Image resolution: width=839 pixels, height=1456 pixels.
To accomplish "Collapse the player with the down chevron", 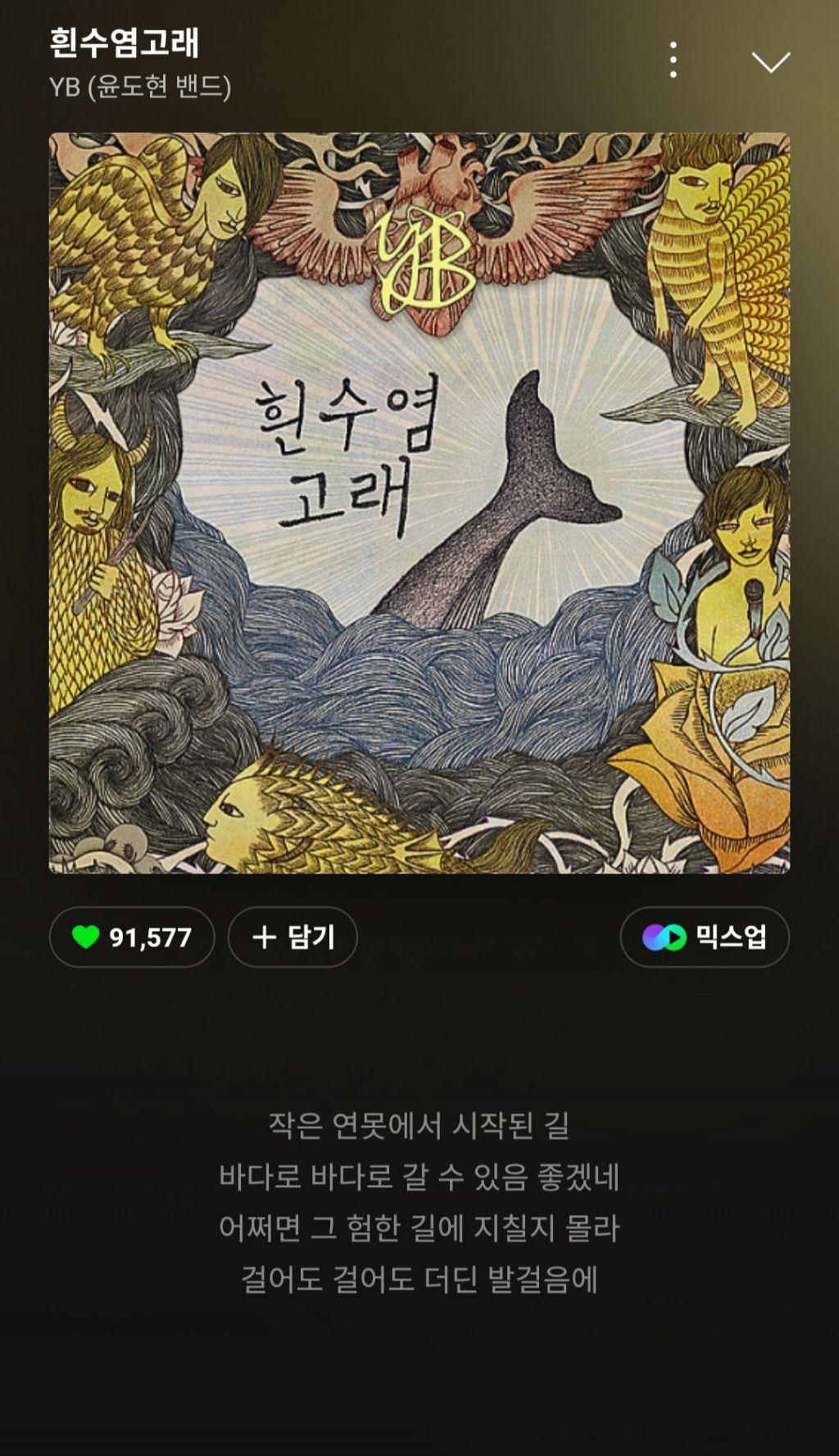I will 770,62.
